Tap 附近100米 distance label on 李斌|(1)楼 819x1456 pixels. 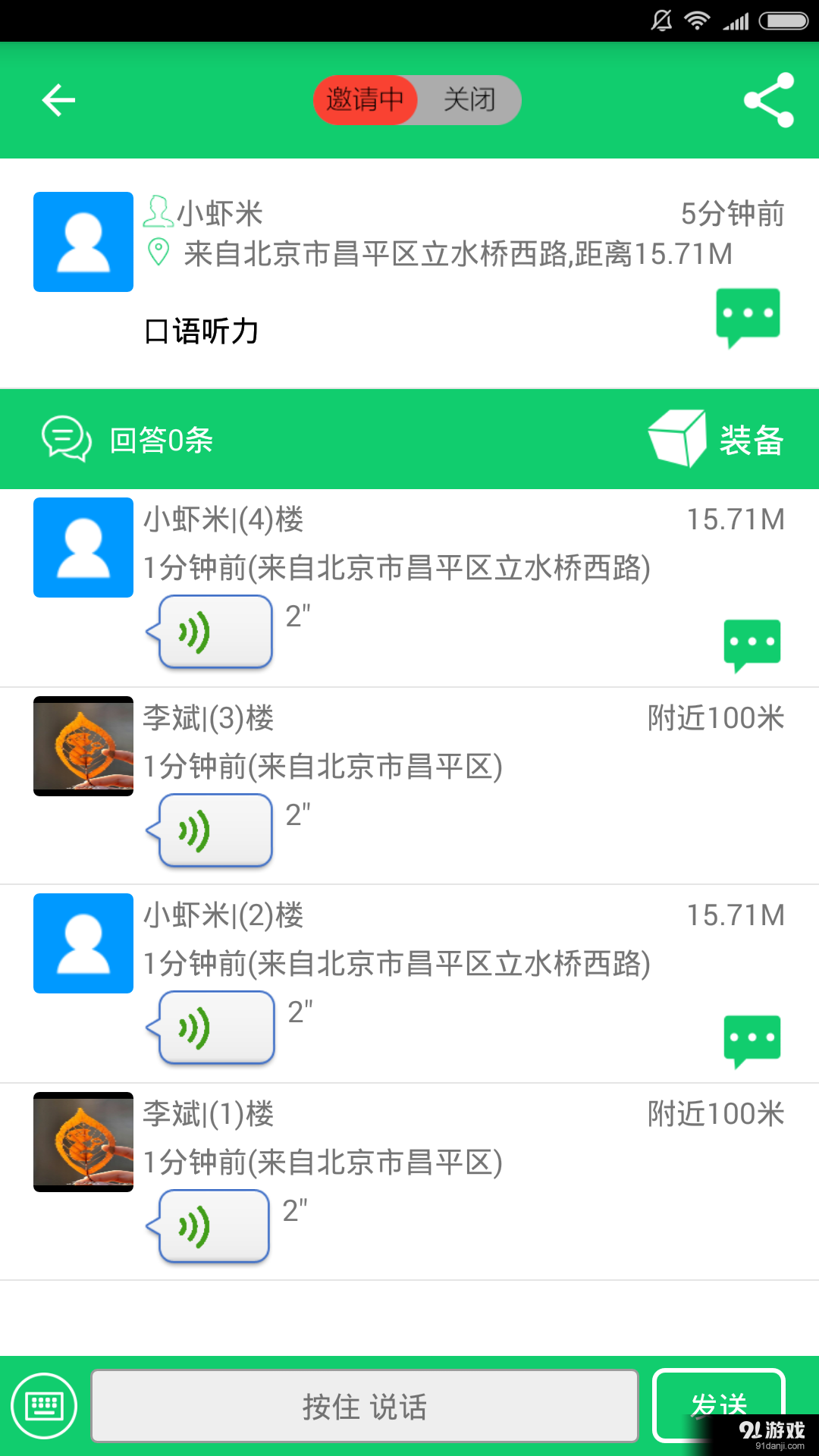(715, 1113)
